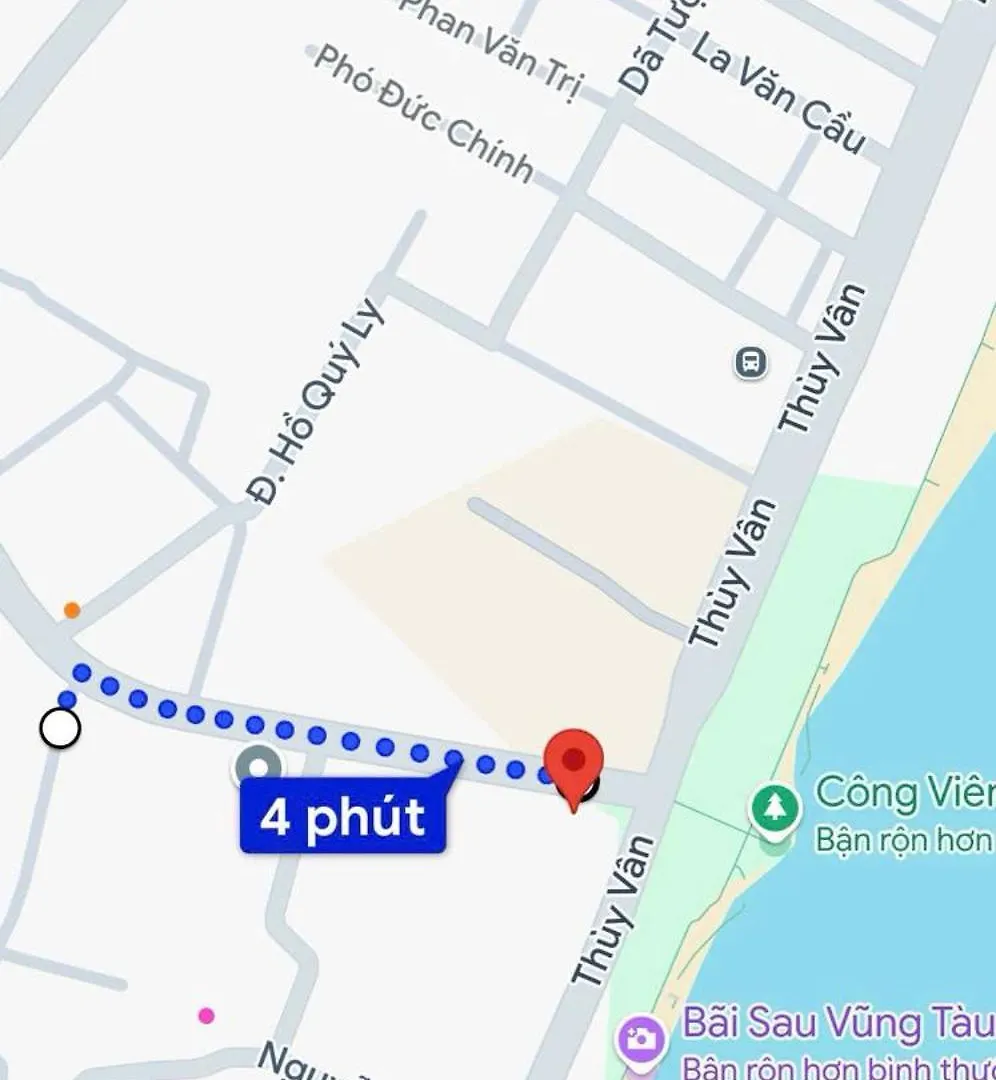996x1080 pixels.
Task: Select the 4 phút route label
Action: click(x=343, y=817)
